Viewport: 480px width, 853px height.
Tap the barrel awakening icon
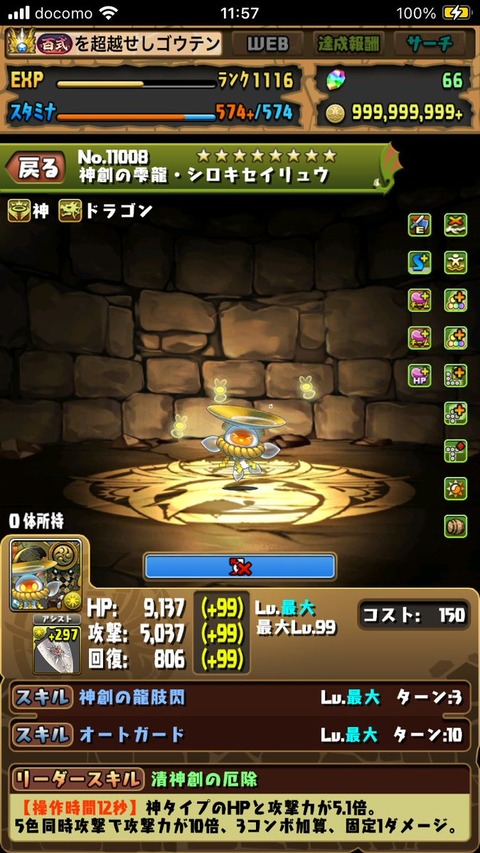(x=455, y=527)
